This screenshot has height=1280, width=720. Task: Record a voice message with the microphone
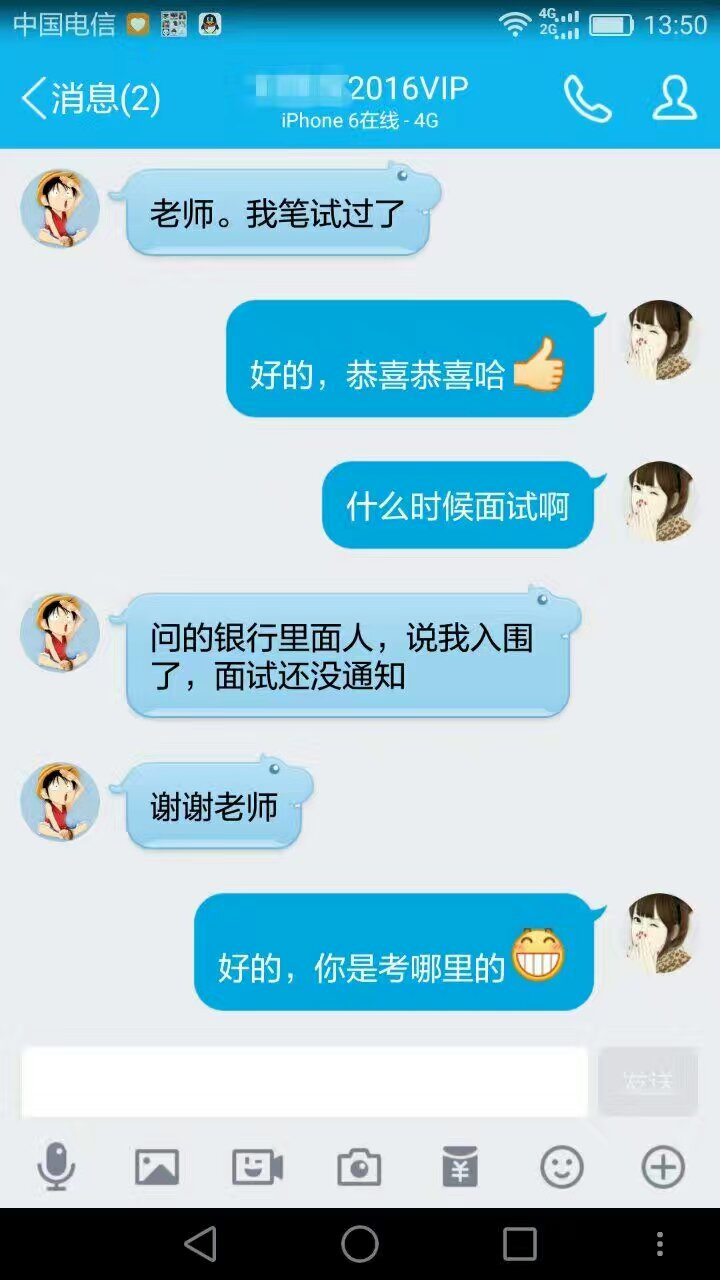tap(56, 1166)
